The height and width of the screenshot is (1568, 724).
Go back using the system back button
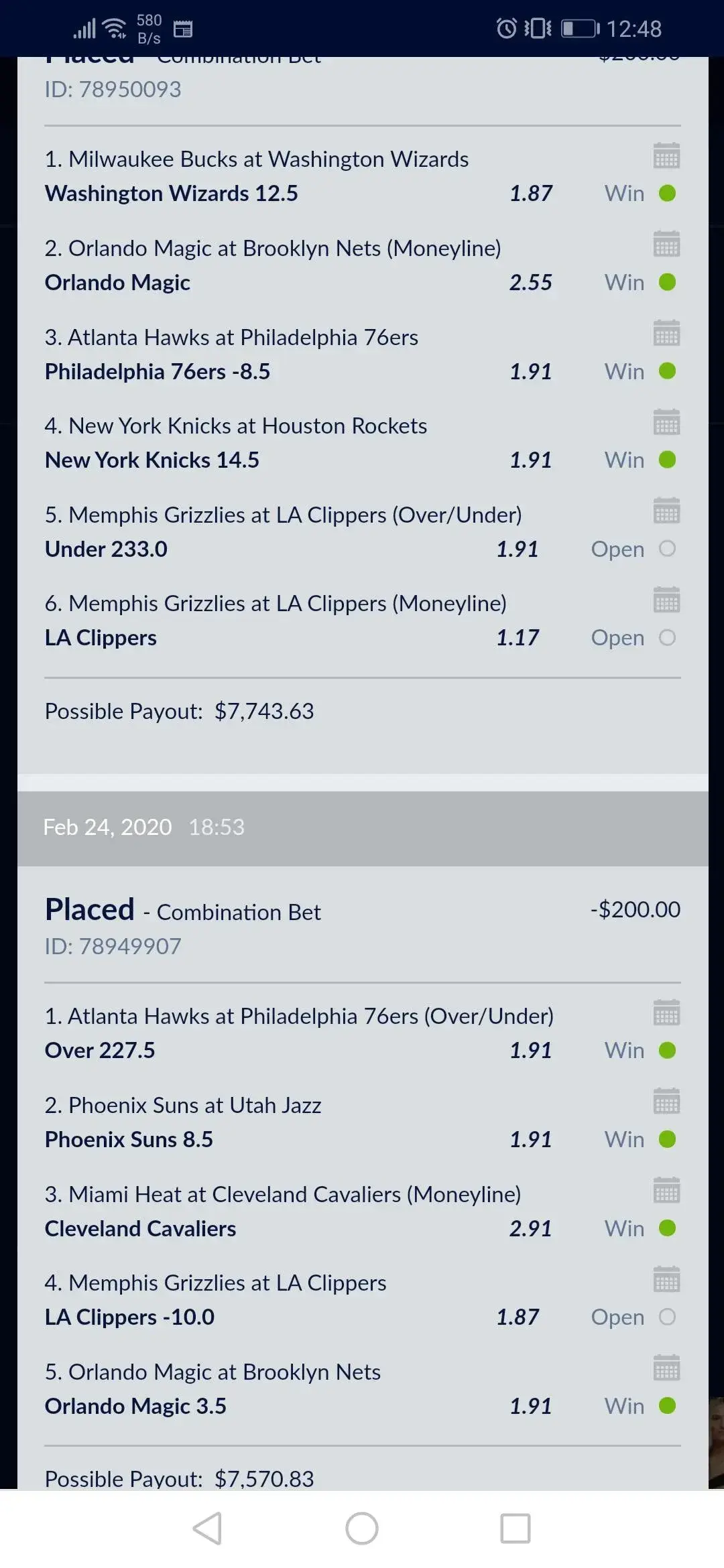pos(207,1528)
